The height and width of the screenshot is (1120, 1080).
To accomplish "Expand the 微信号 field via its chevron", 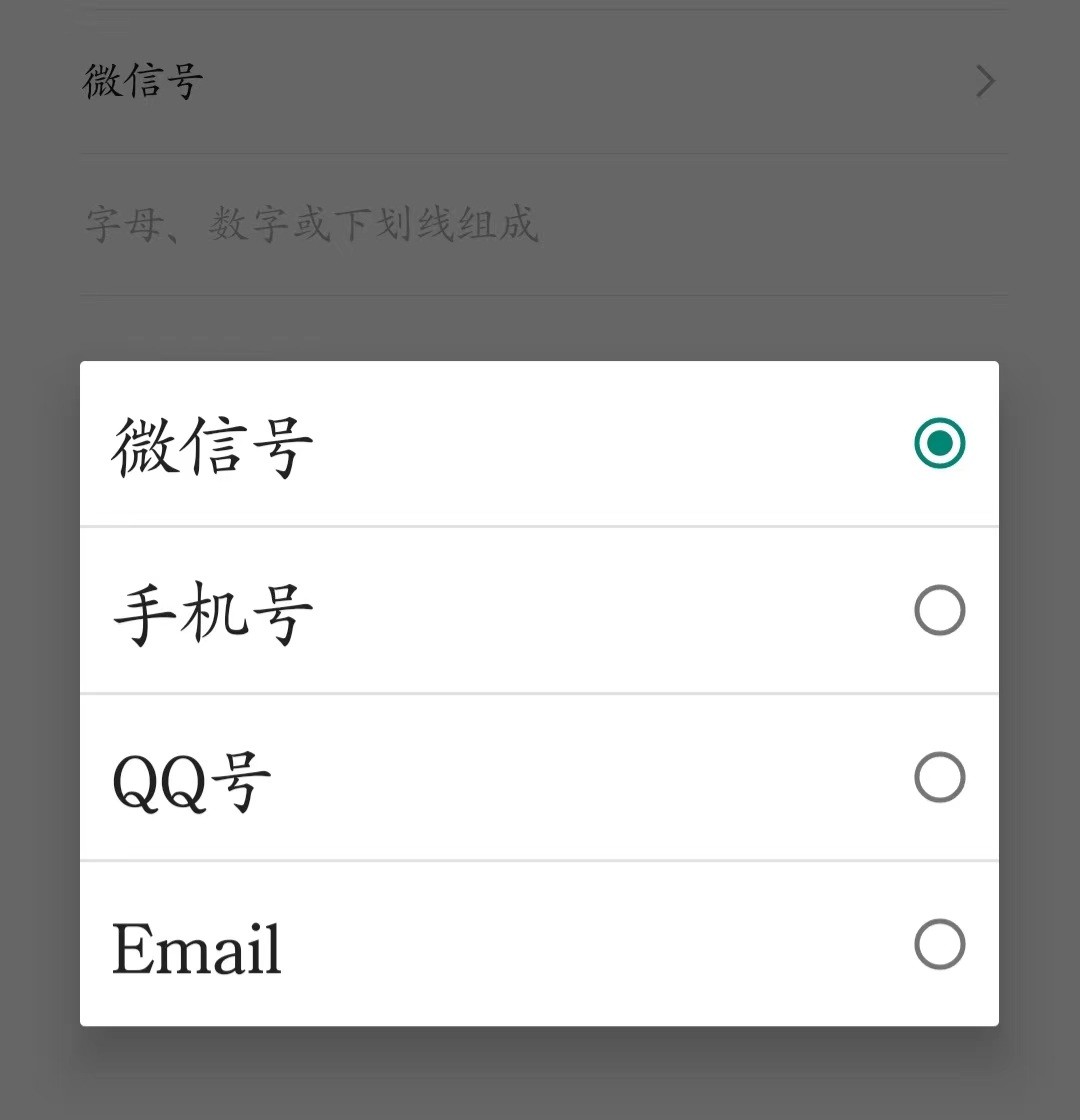I will [x=984, y=81].
